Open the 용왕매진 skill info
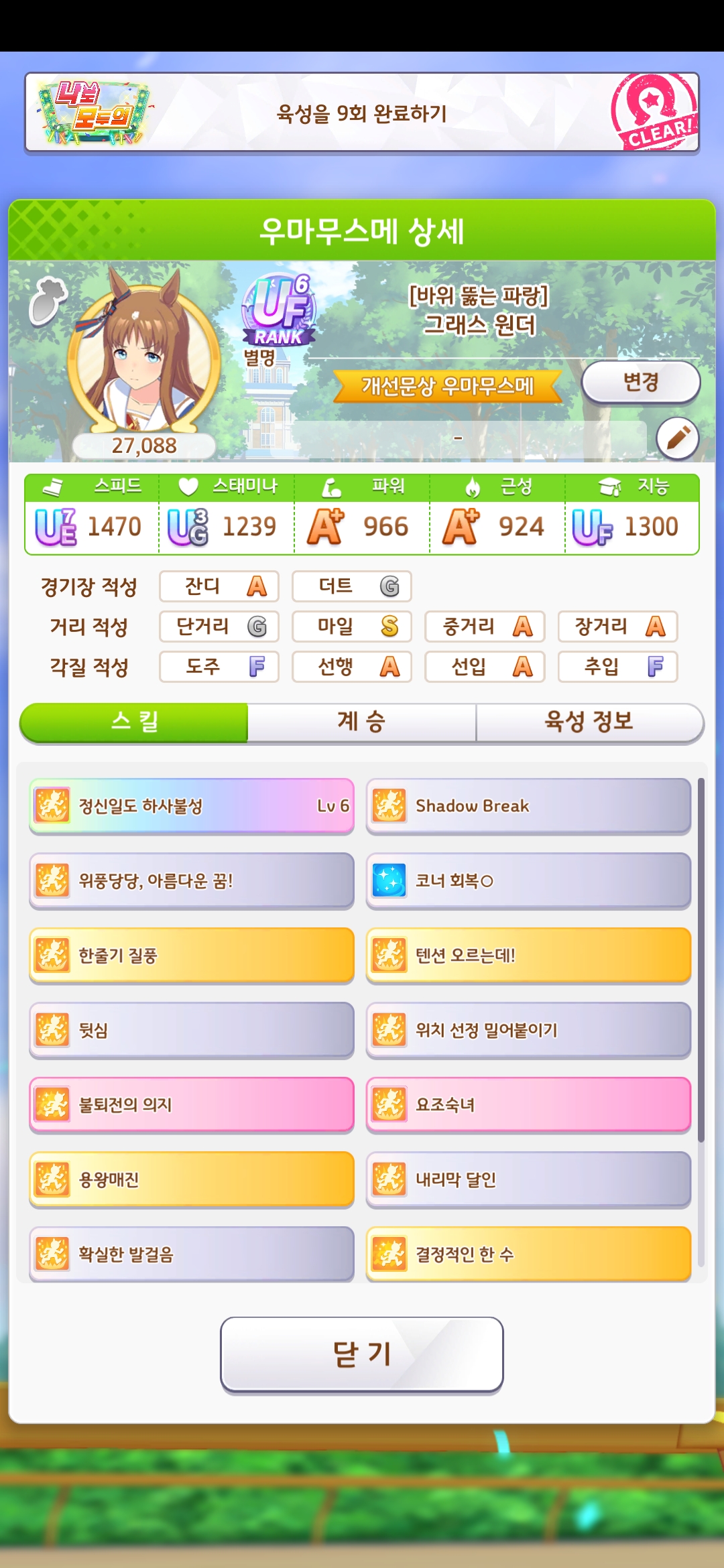 point(192,1179)
